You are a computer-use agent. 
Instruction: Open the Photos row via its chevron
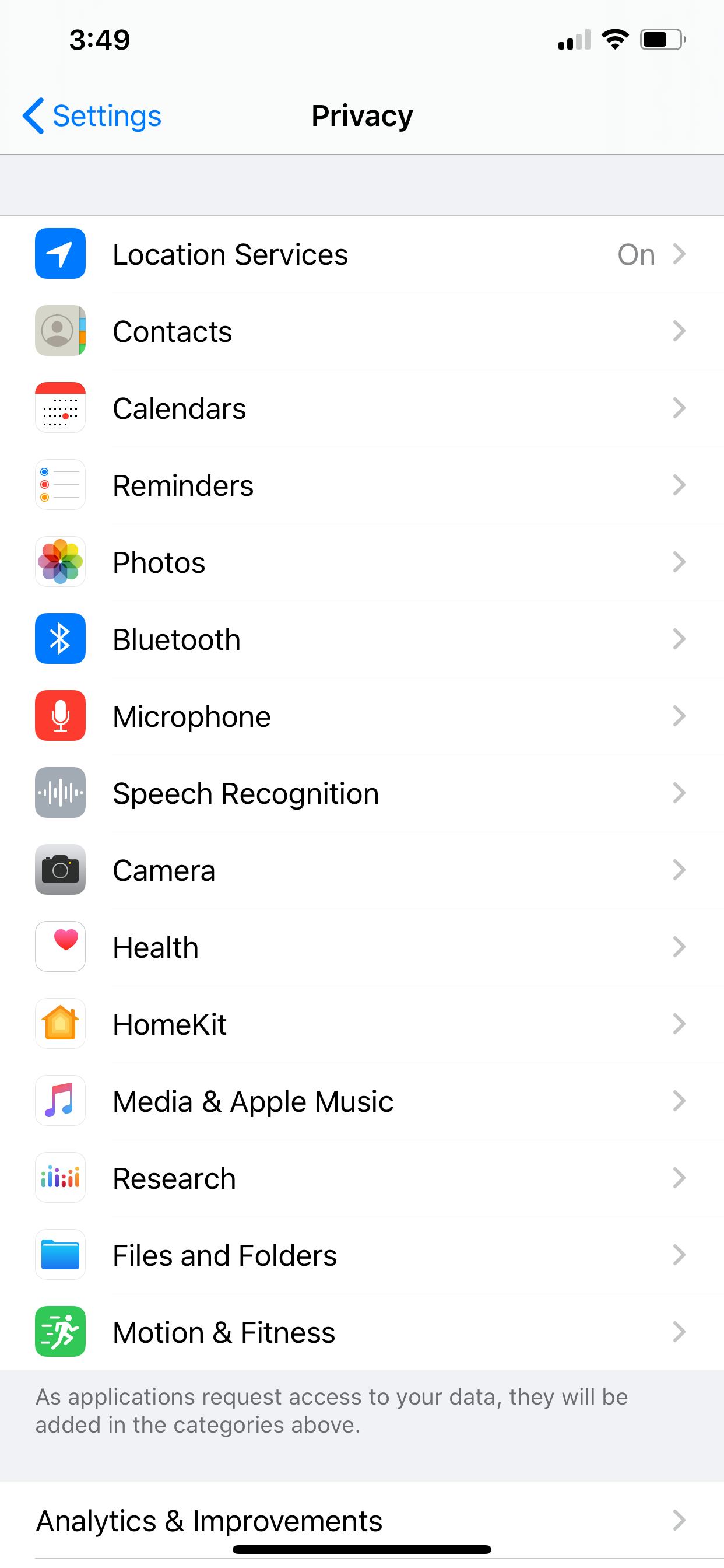coord(680,561)
